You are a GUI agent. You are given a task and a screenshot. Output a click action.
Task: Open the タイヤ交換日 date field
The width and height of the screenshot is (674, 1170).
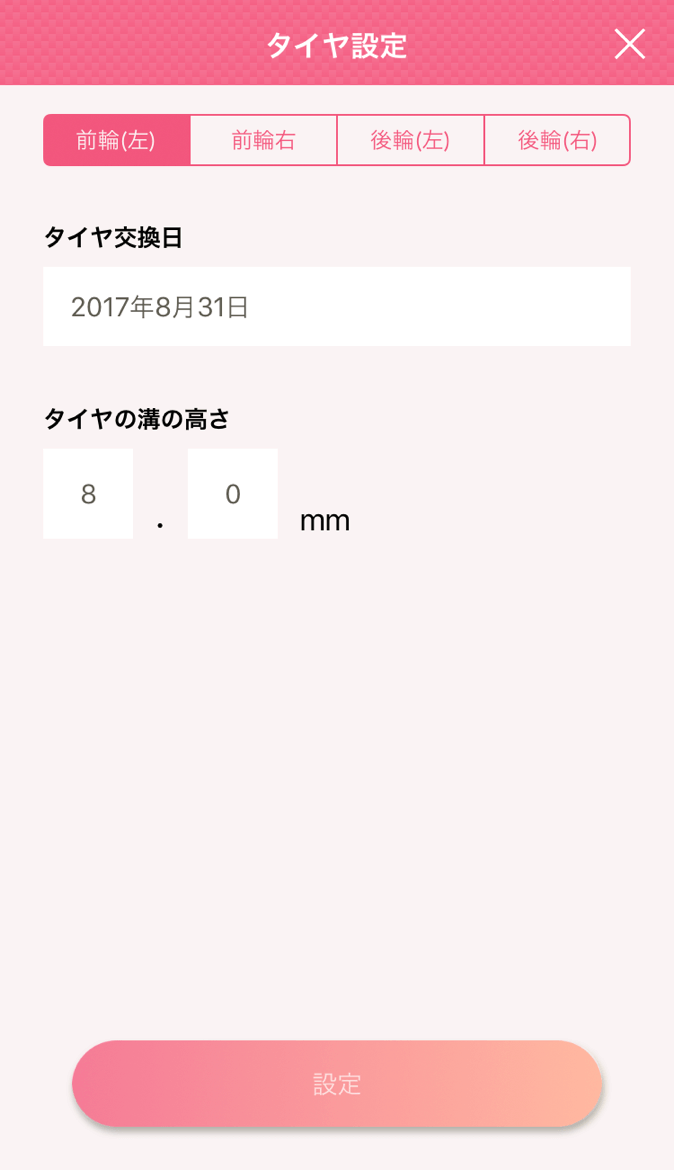[337, 306]
